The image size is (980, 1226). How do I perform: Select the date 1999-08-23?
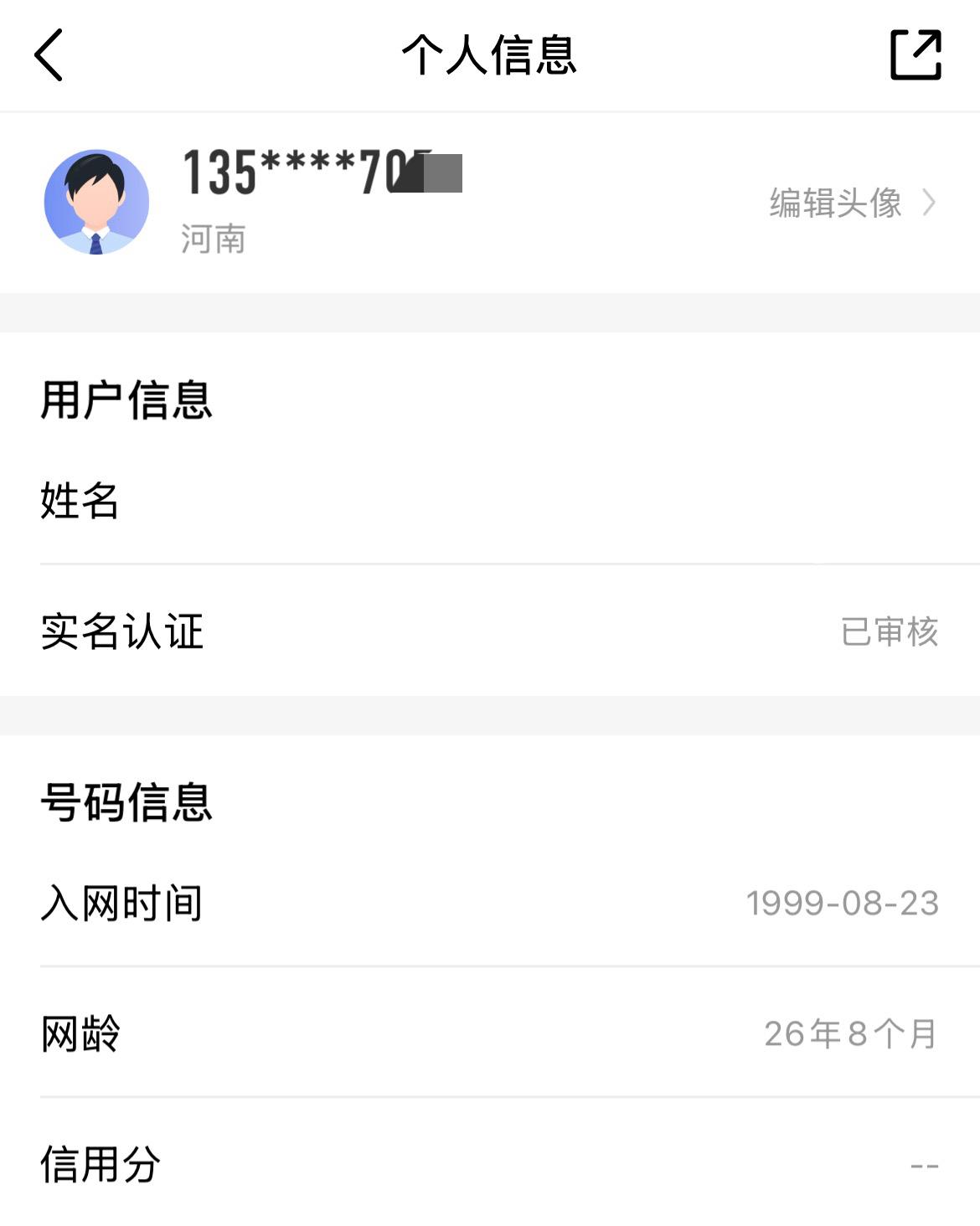click(842, 903)
